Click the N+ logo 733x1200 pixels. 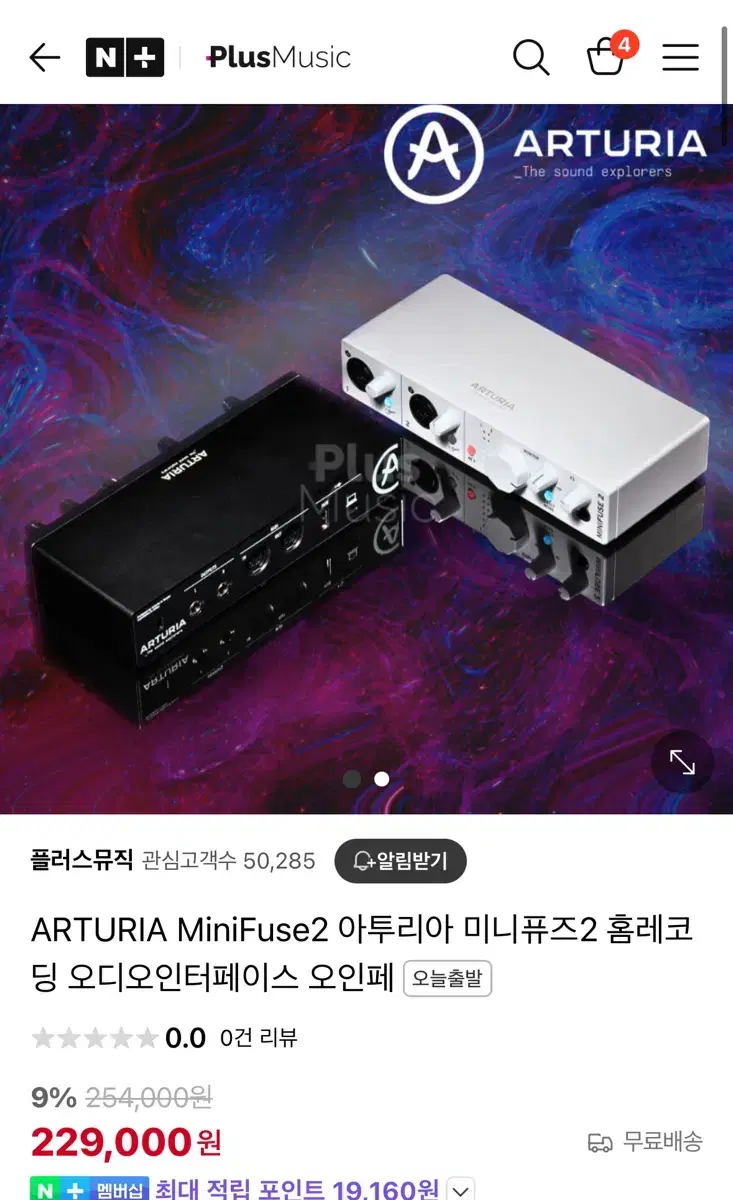click(124, 57)
